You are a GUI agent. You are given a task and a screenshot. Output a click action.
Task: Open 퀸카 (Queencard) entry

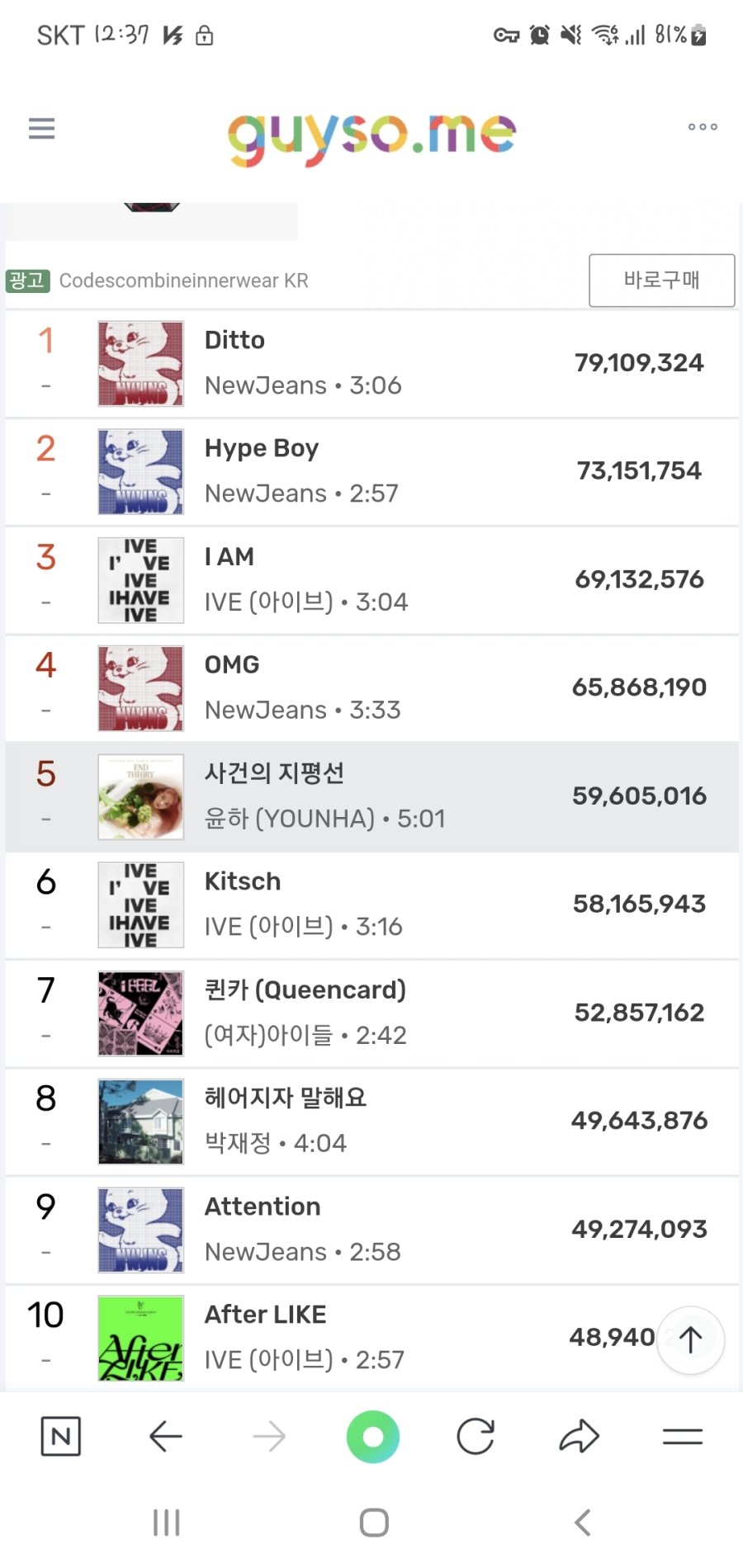tap(371, 1013)
